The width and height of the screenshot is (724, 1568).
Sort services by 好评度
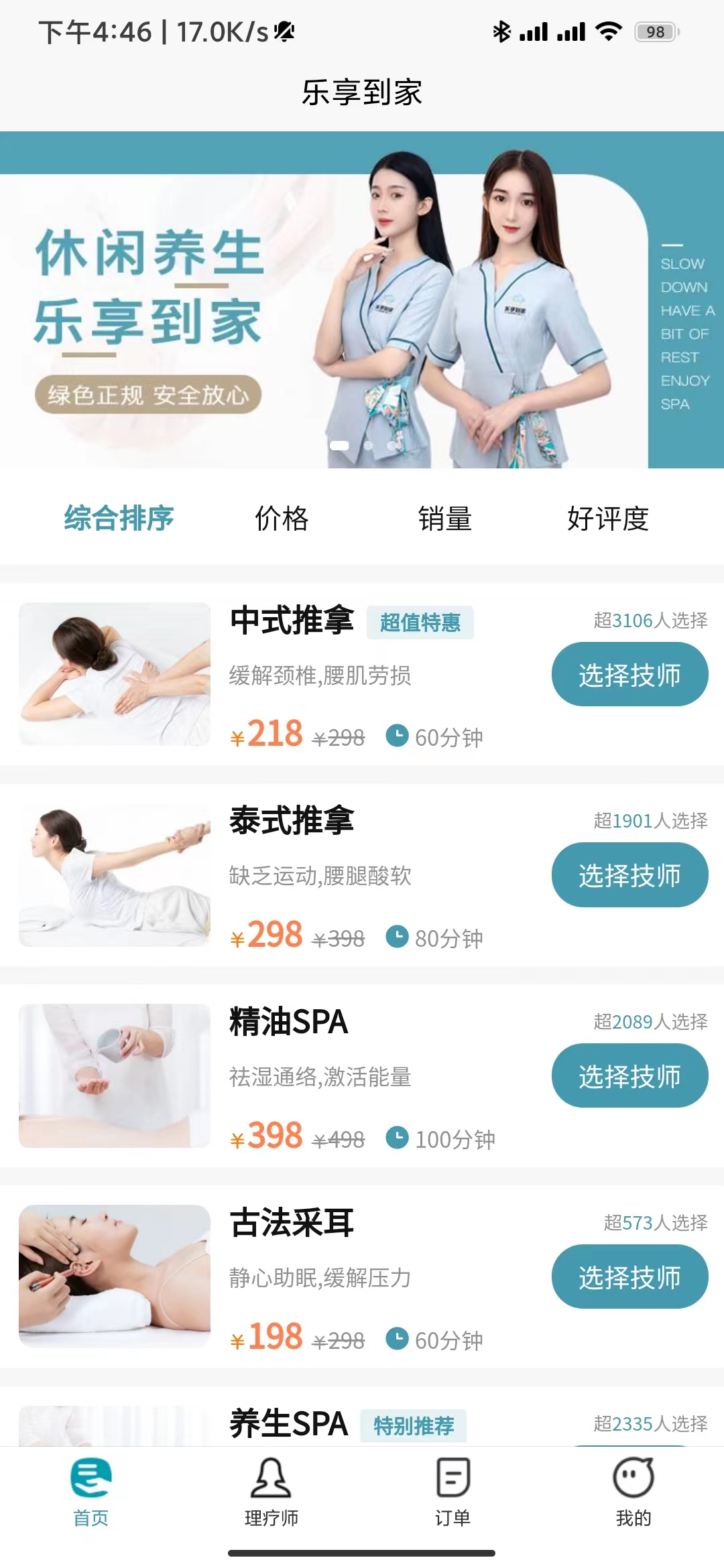(x=608, y=519)
